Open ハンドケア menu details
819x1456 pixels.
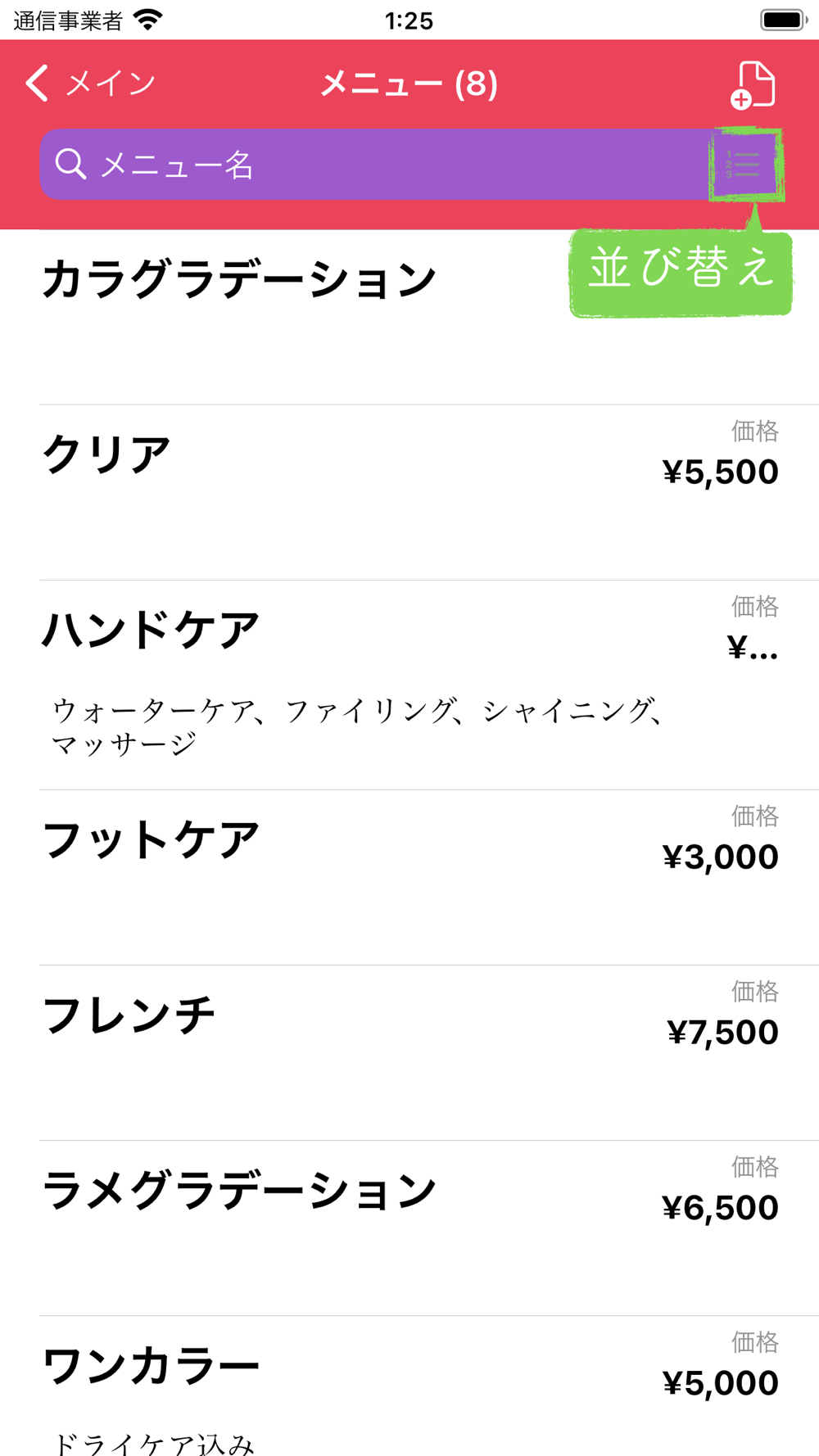coord(409,684)
